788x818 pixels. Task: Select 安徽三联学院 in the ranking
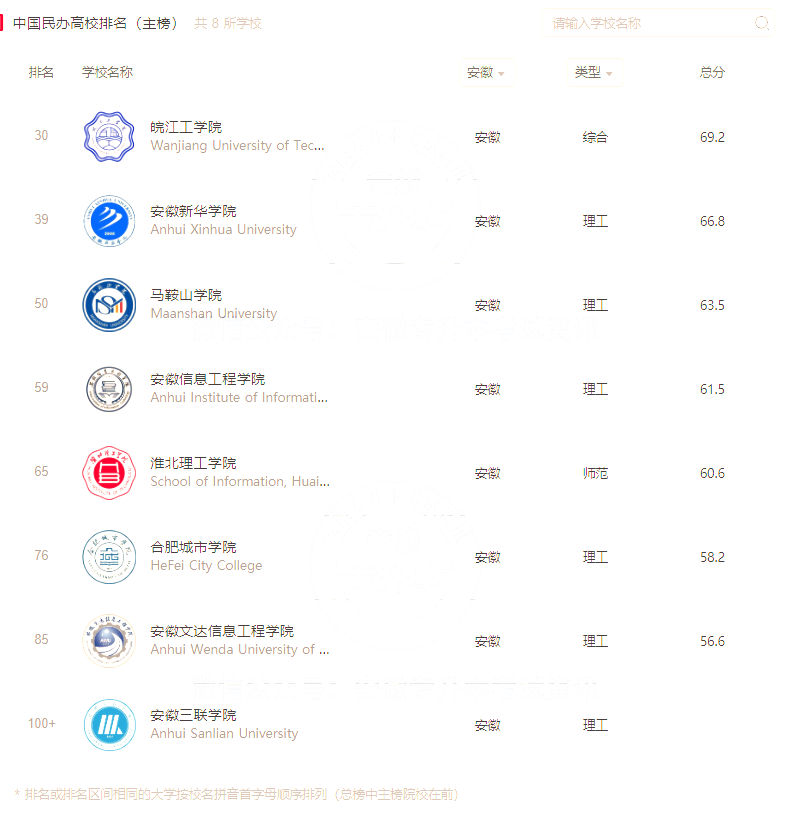[193, 715]
